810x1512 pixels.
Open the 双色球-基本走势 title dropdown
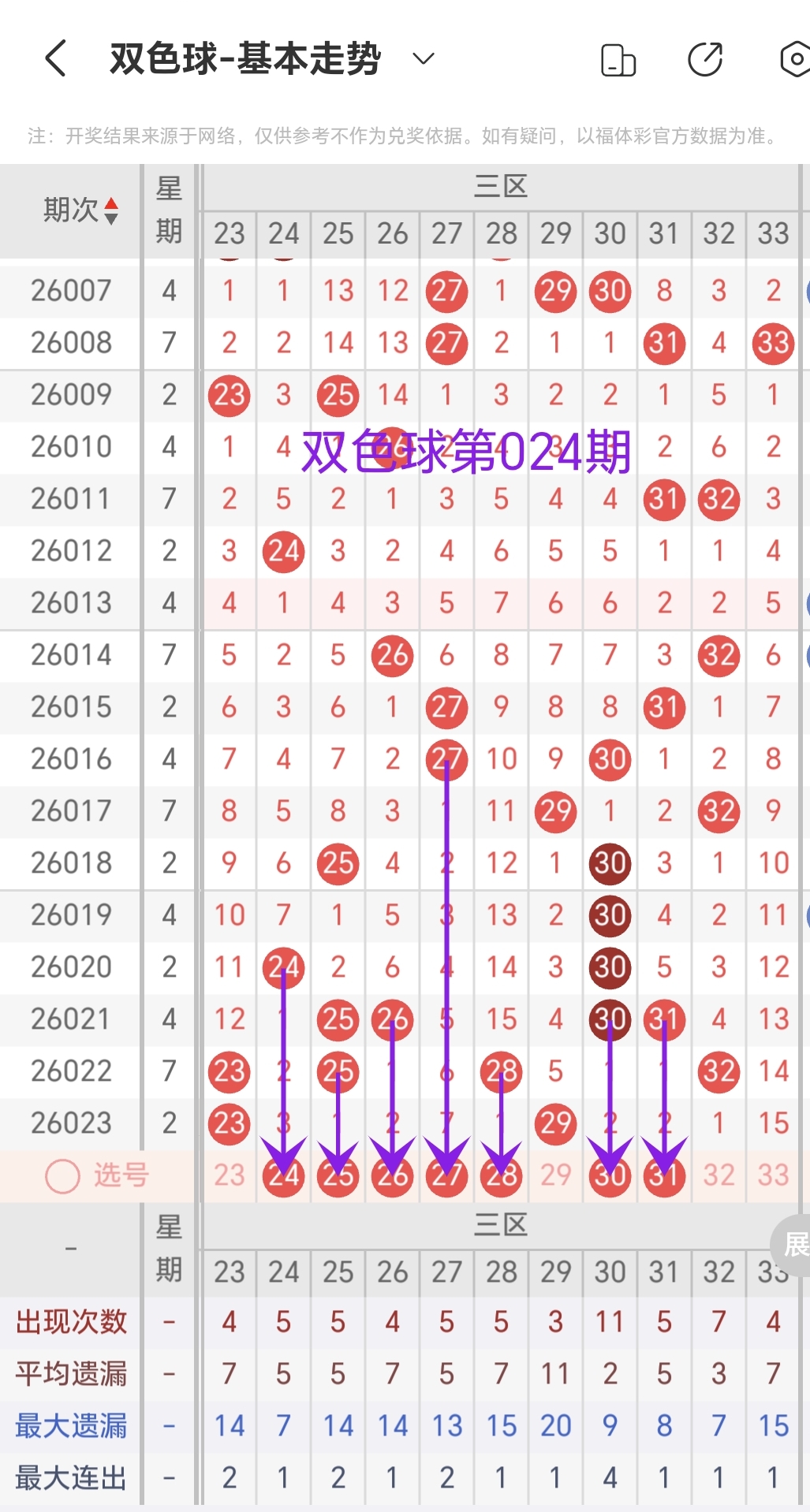click(x=422, y=58)
